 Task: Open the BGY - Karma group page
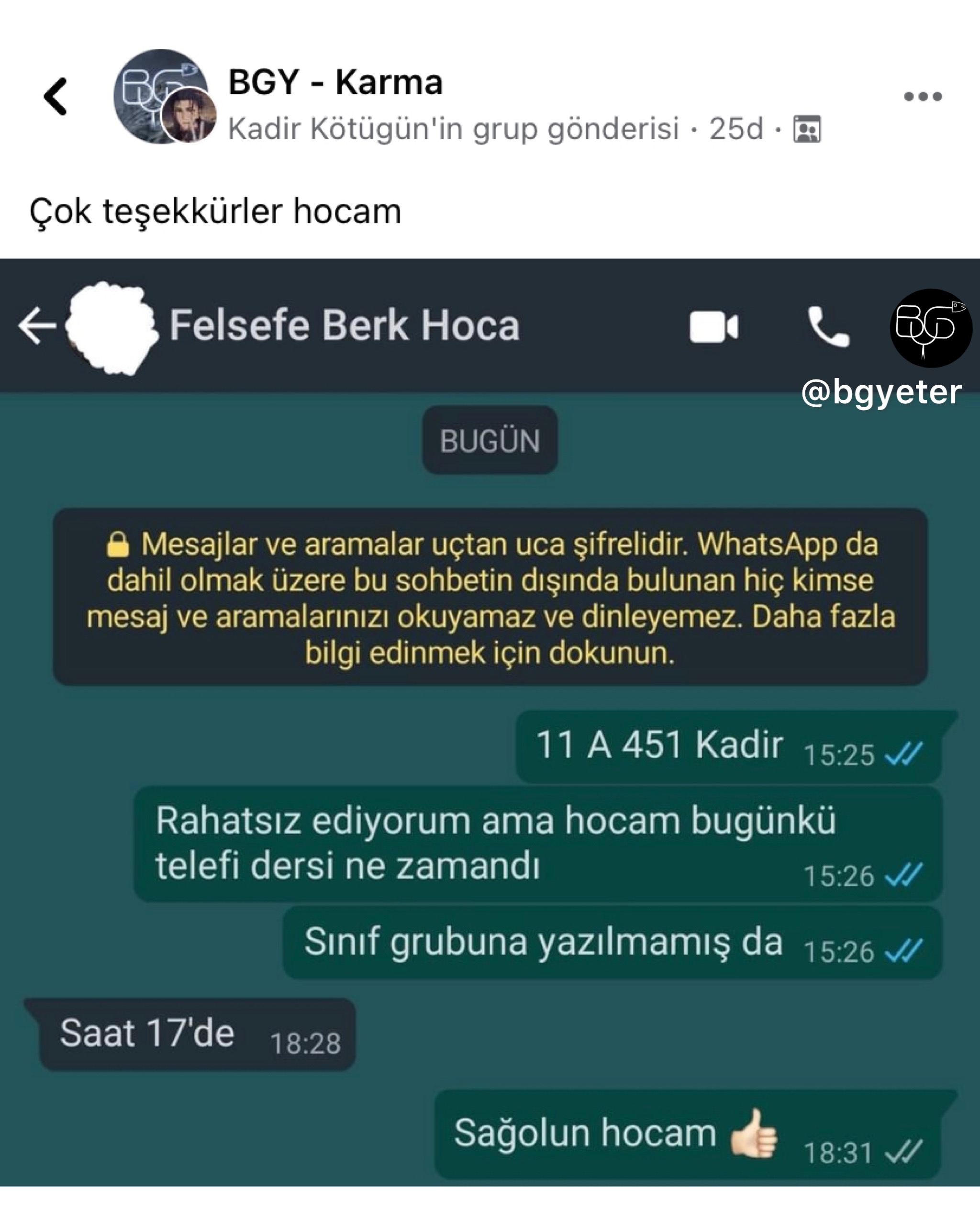[x=335, y=82]
